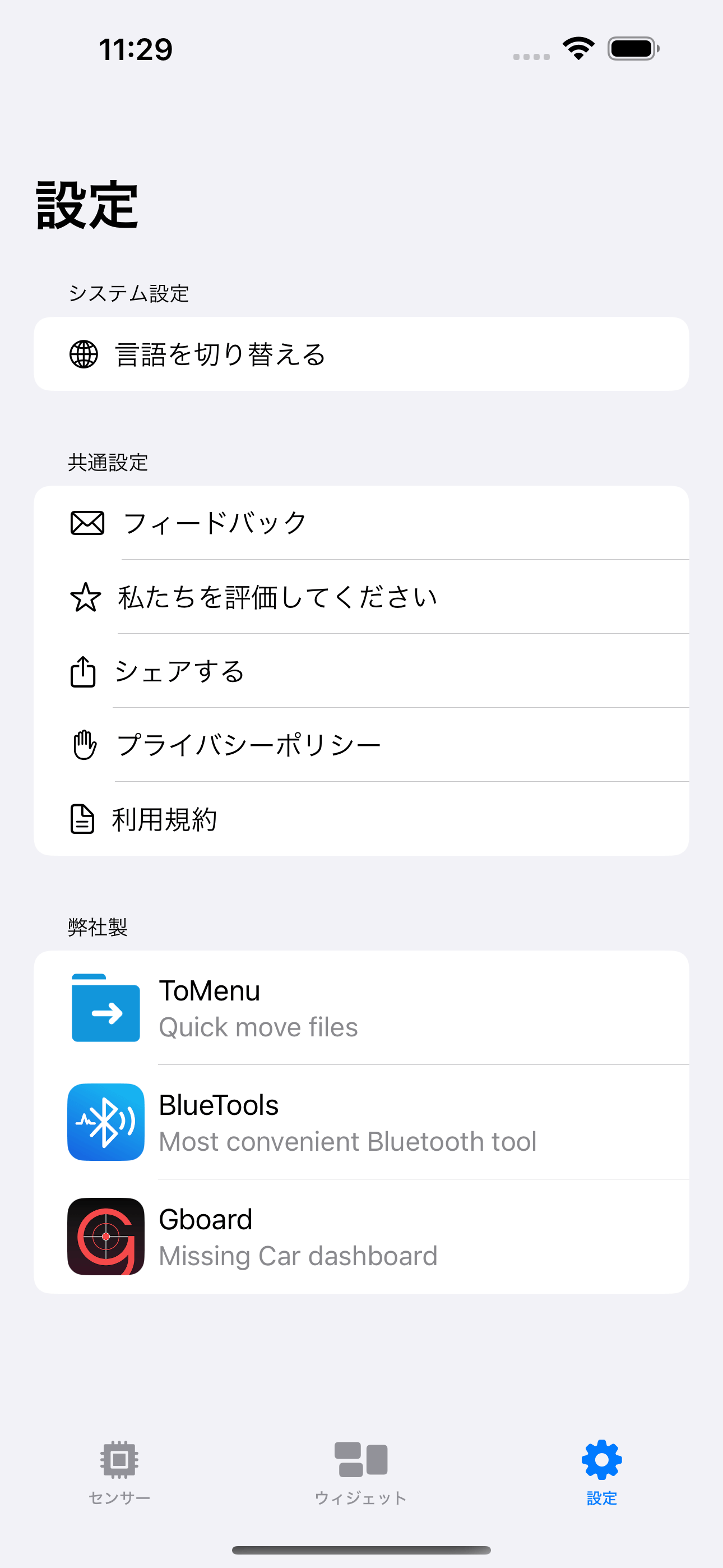Open 言語を切り替える language setting
This screenshot has width=723, height=1568.
click(361, 354)
